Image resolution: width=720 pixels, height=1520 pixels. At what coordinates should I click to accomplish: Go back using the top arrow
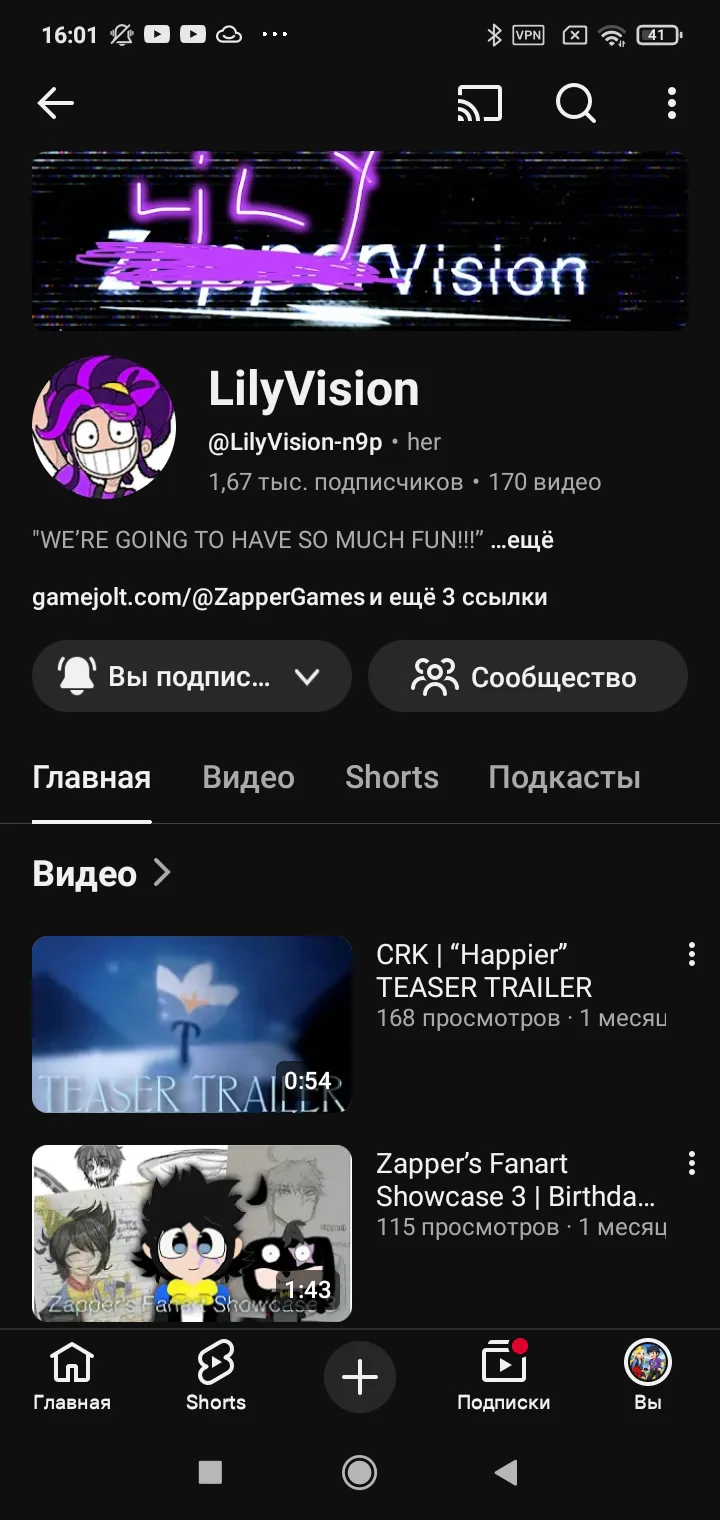click(x=56, y=103)
